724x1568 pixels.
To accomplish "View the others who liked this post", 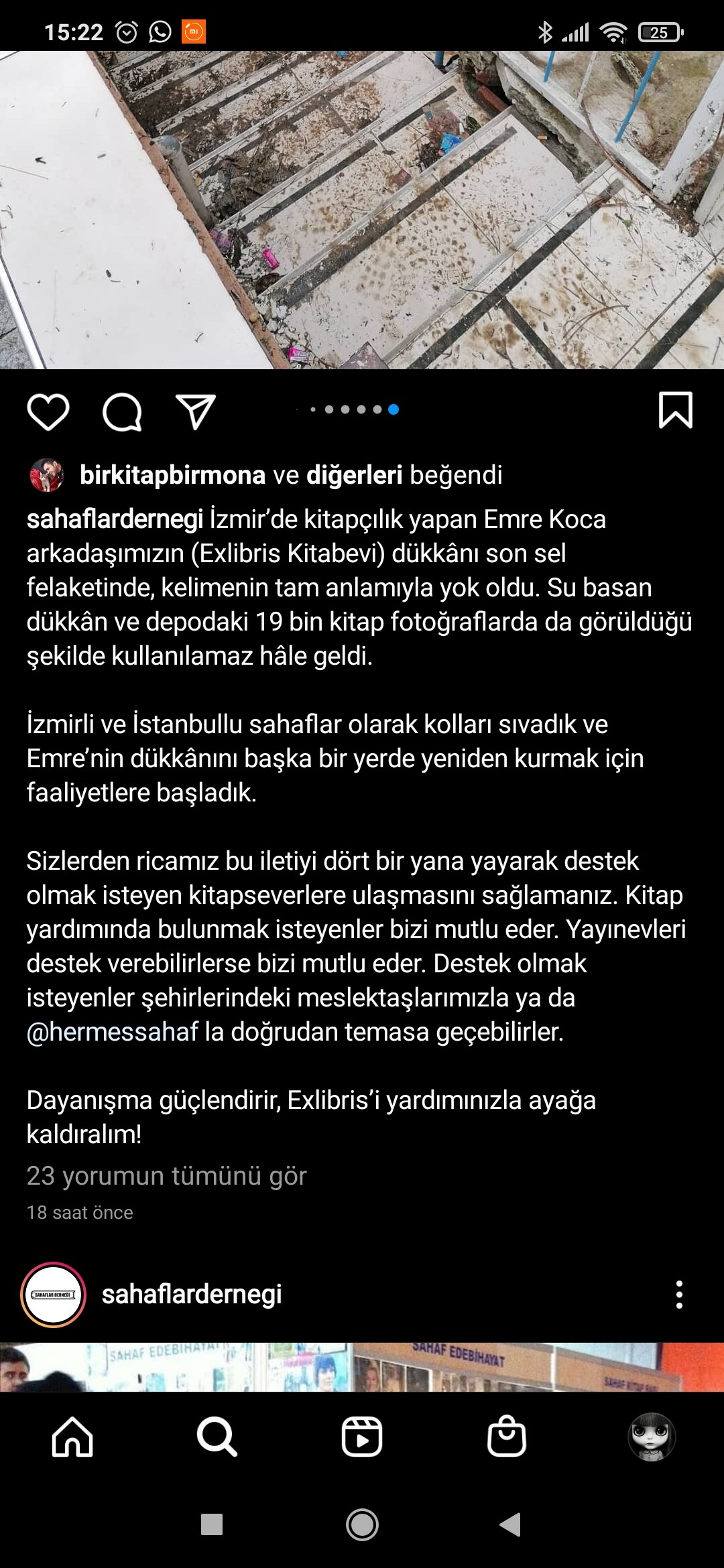I will coord(354,474).
